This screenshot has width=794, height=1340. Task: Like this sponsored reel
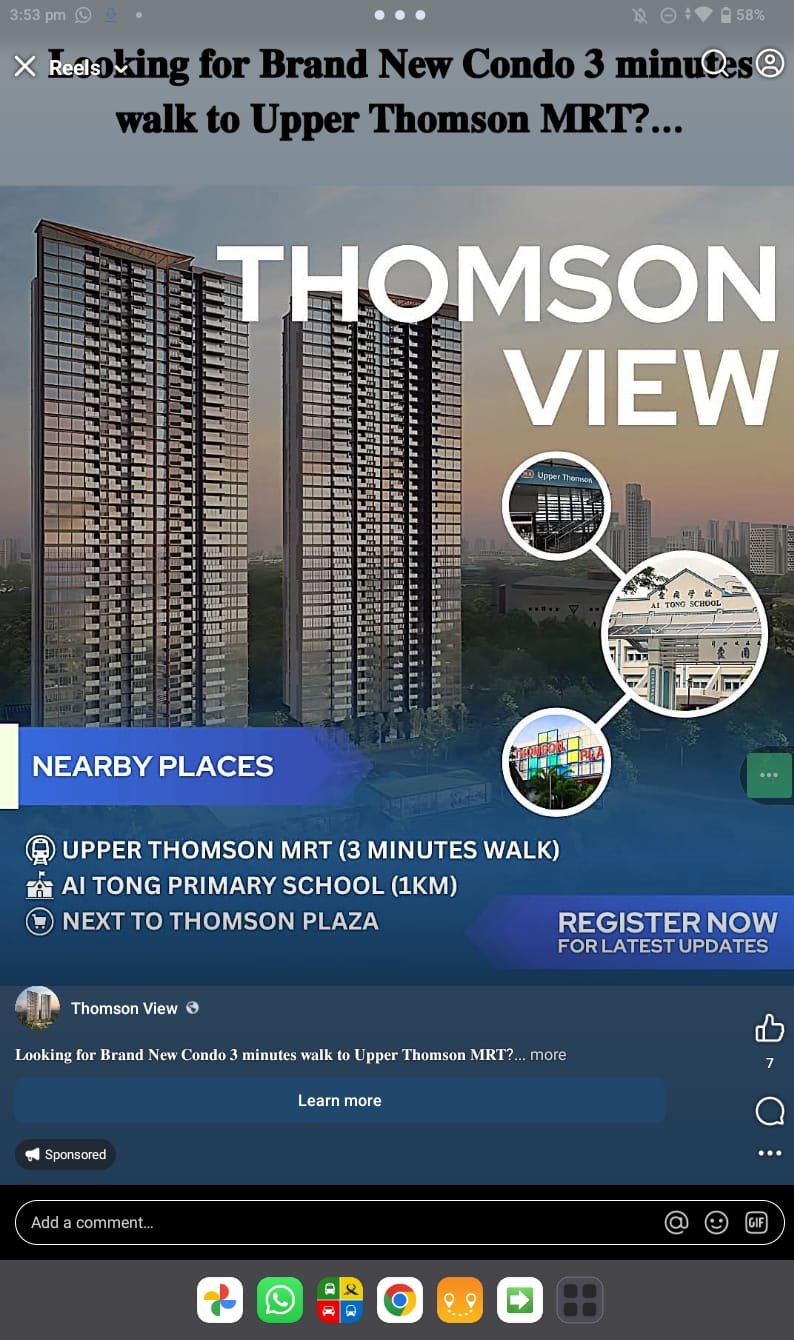[x=769, y=1028]
